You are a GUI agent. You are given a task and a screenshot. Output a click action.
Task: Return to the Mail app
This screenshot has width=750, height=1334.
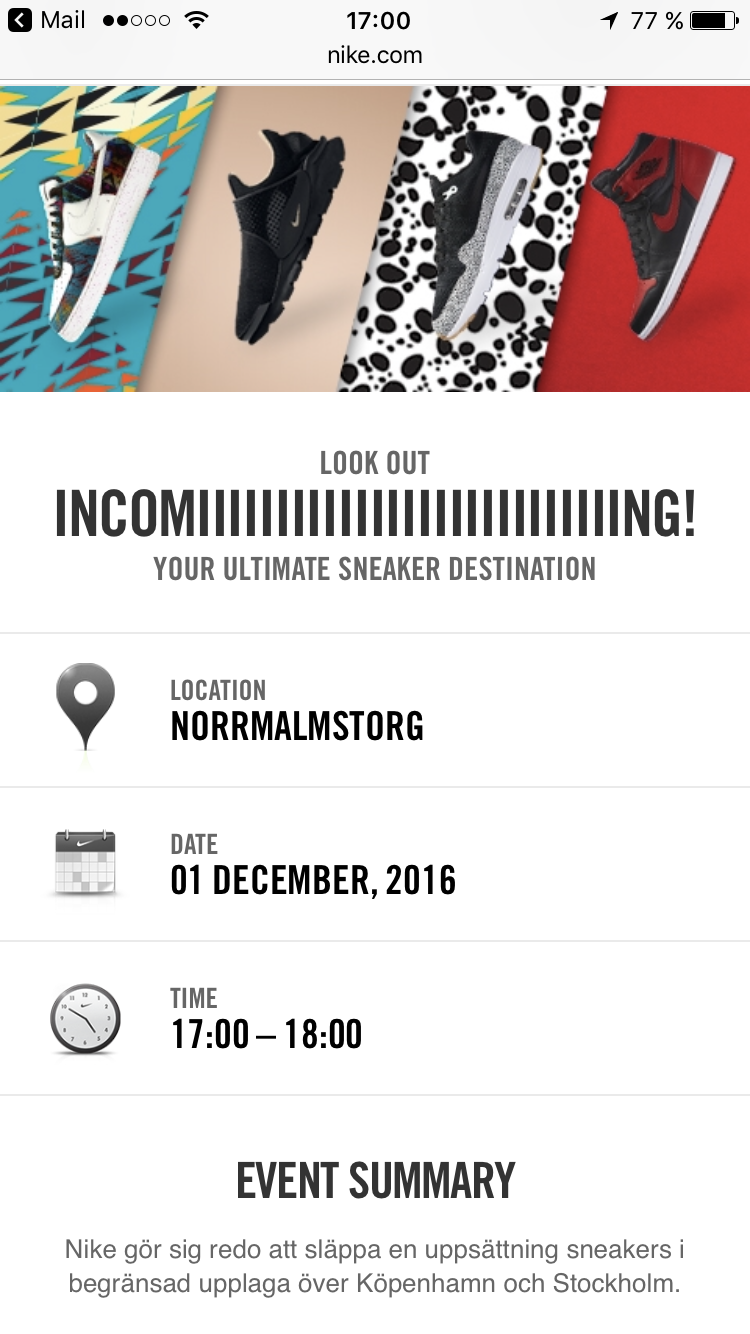[x=46, y=20]
